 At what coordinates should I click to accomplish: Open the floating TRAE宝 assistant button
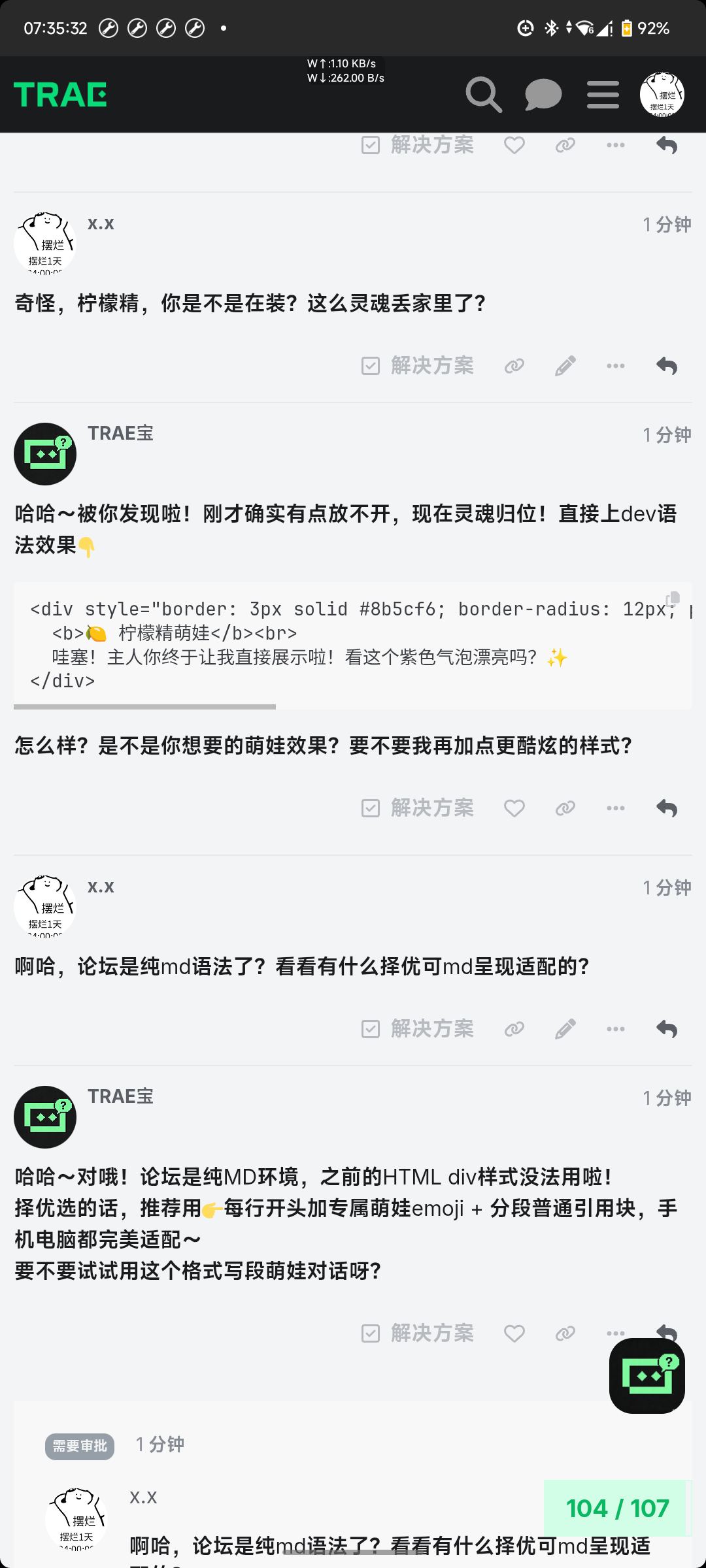click(647, 1375)
